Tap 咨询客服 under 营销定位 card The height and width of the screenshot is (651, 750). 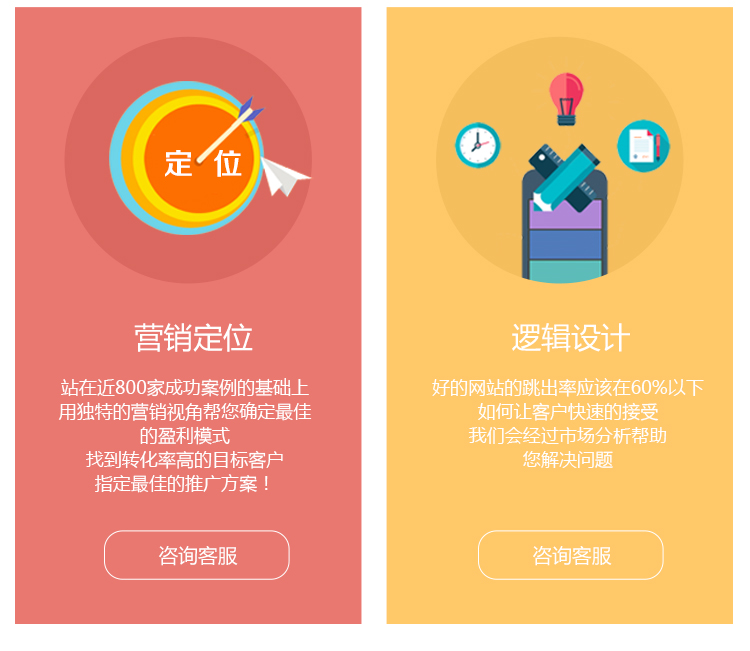click(x=197, y=555)
